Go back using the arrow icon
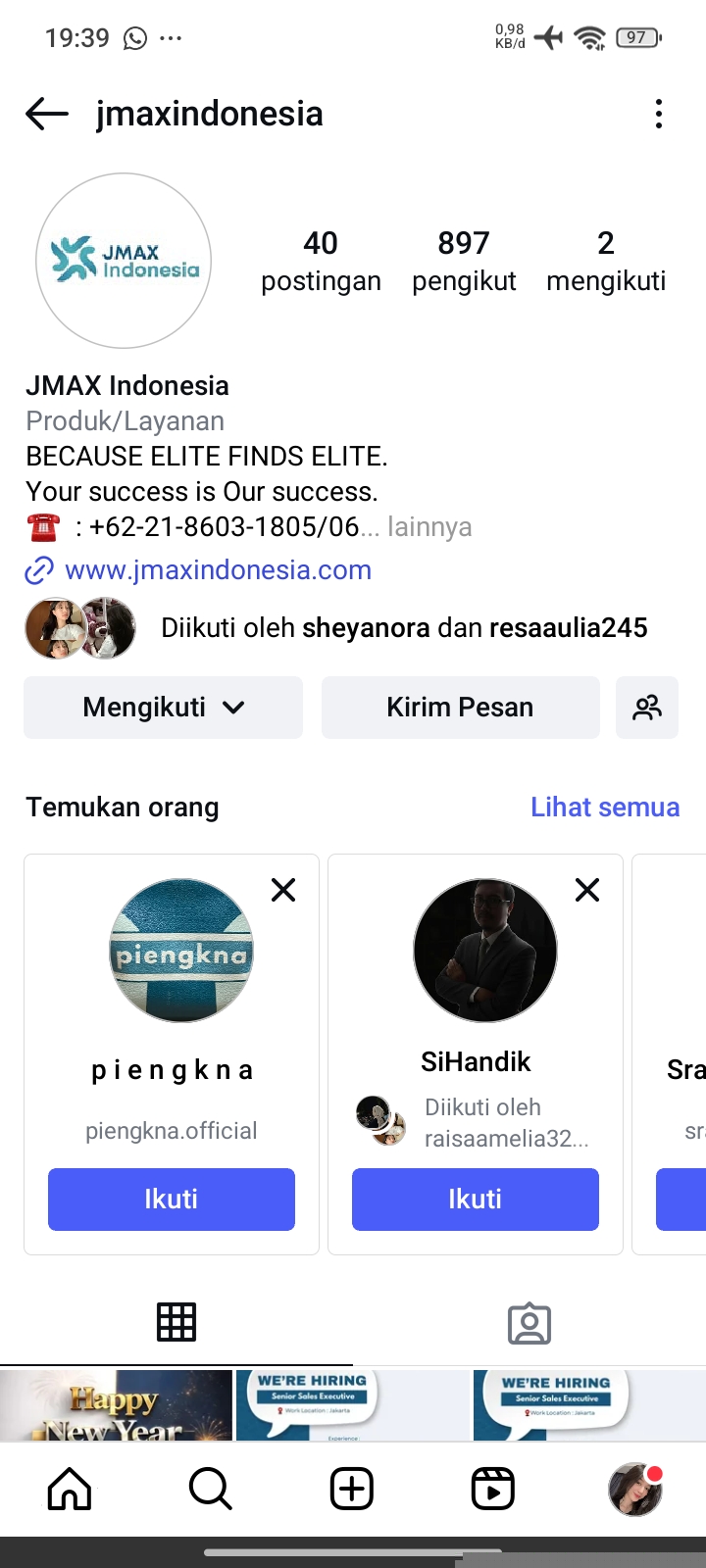The height and width of the screenshot is (1568, 706). (47, 115)
